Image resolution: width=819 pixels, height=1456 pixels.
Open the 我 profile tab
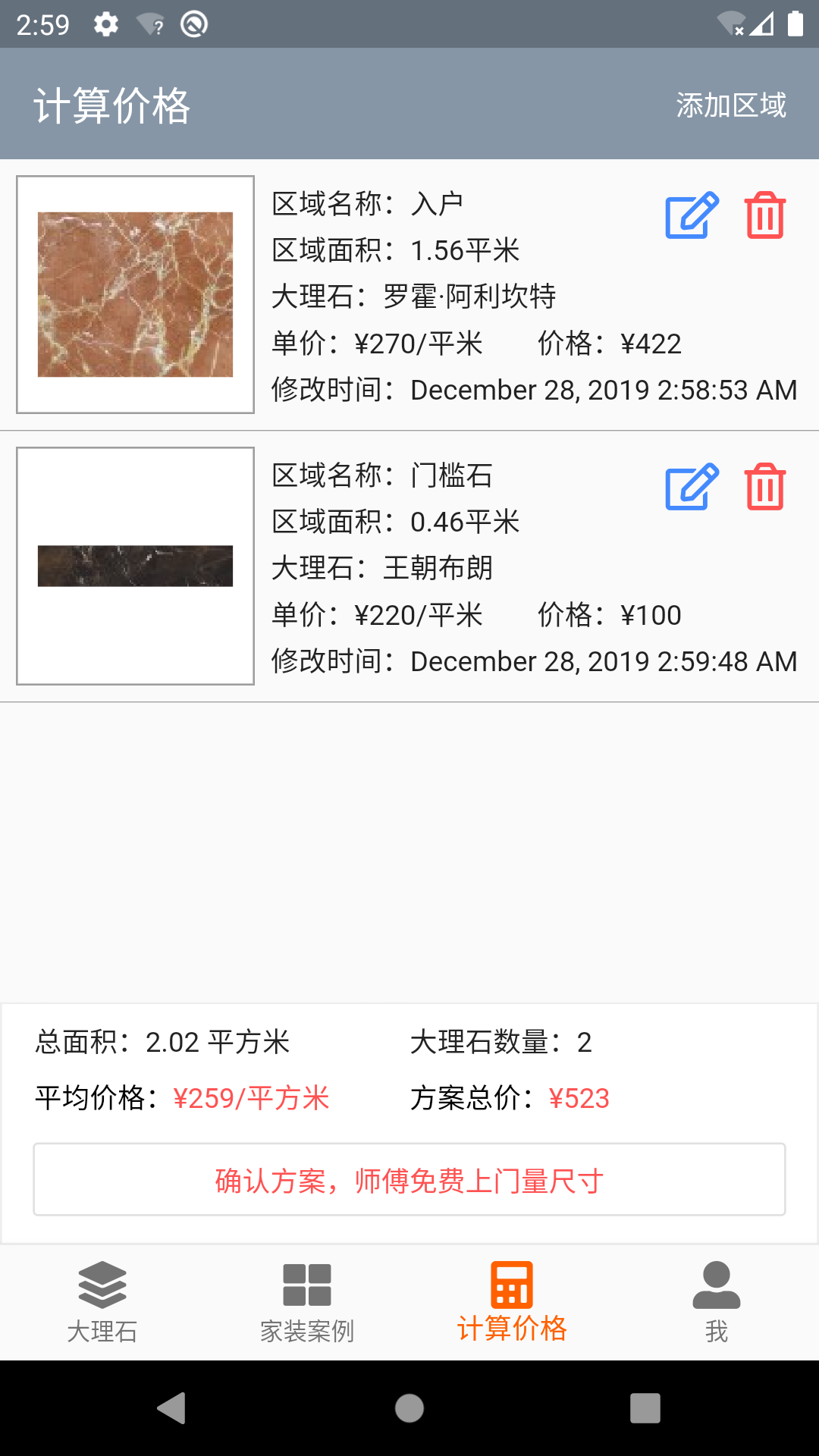[717, 1302]
